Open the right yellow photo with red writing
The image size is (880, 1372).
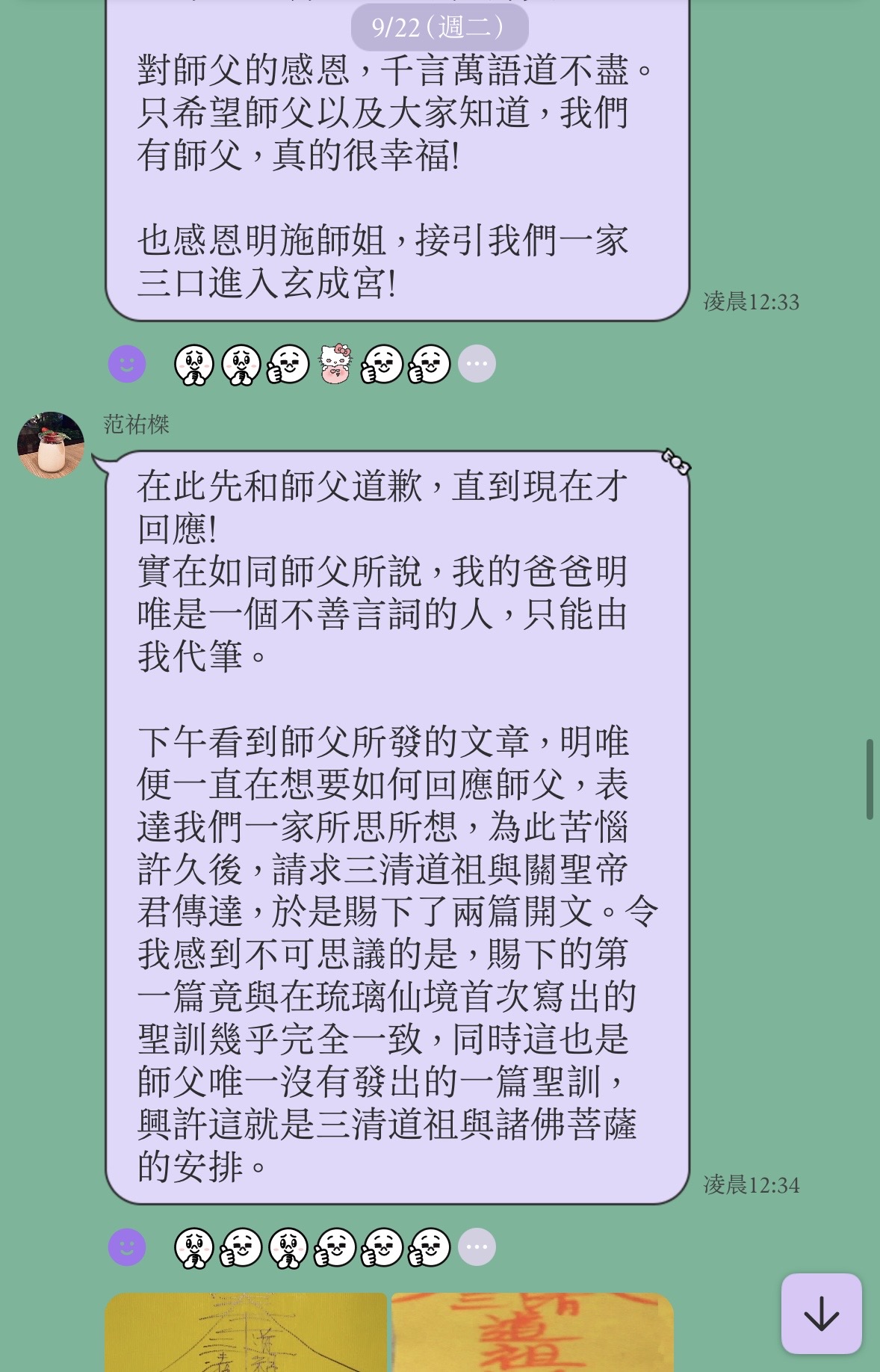[533, 1332]
